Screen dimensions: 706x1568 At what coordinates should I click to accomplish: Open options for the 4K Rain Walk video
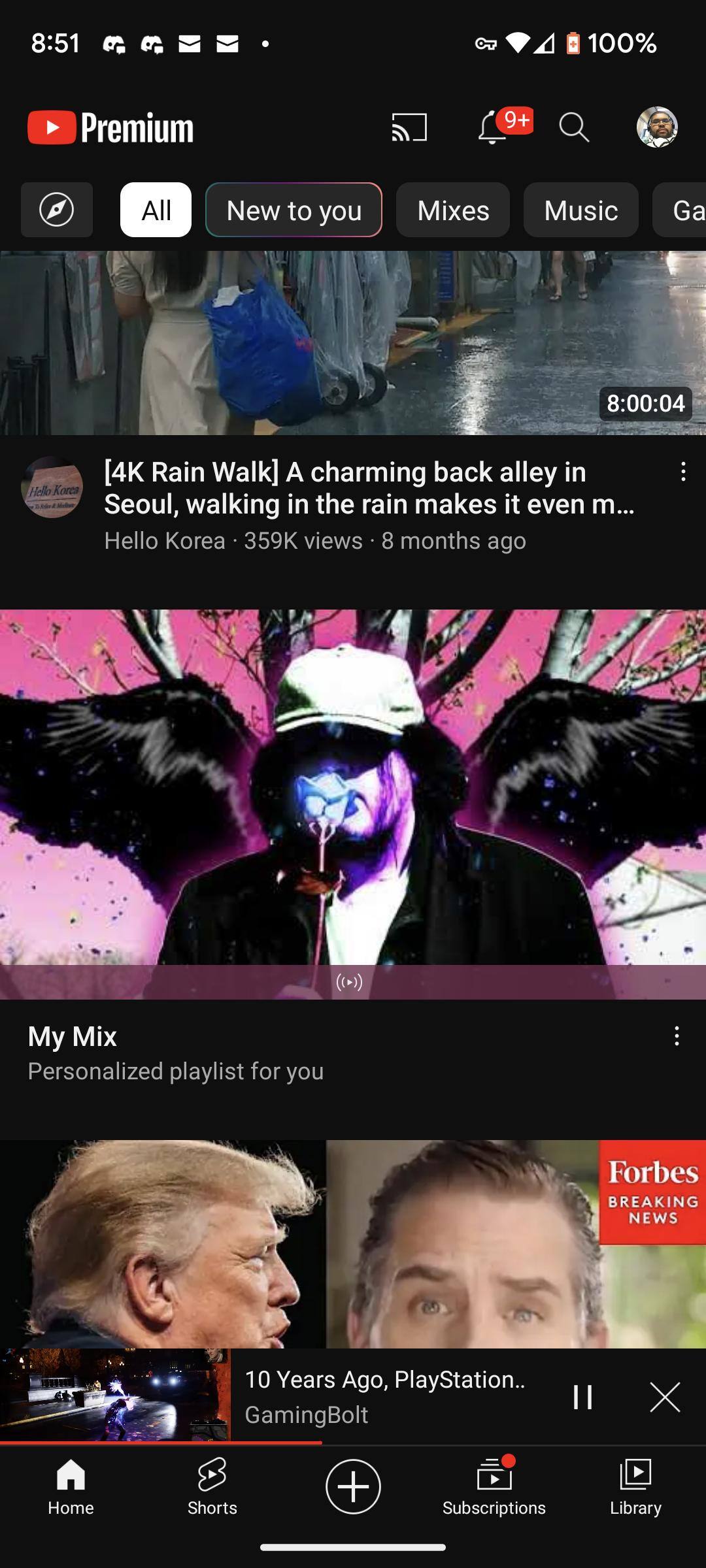(683, 472)
